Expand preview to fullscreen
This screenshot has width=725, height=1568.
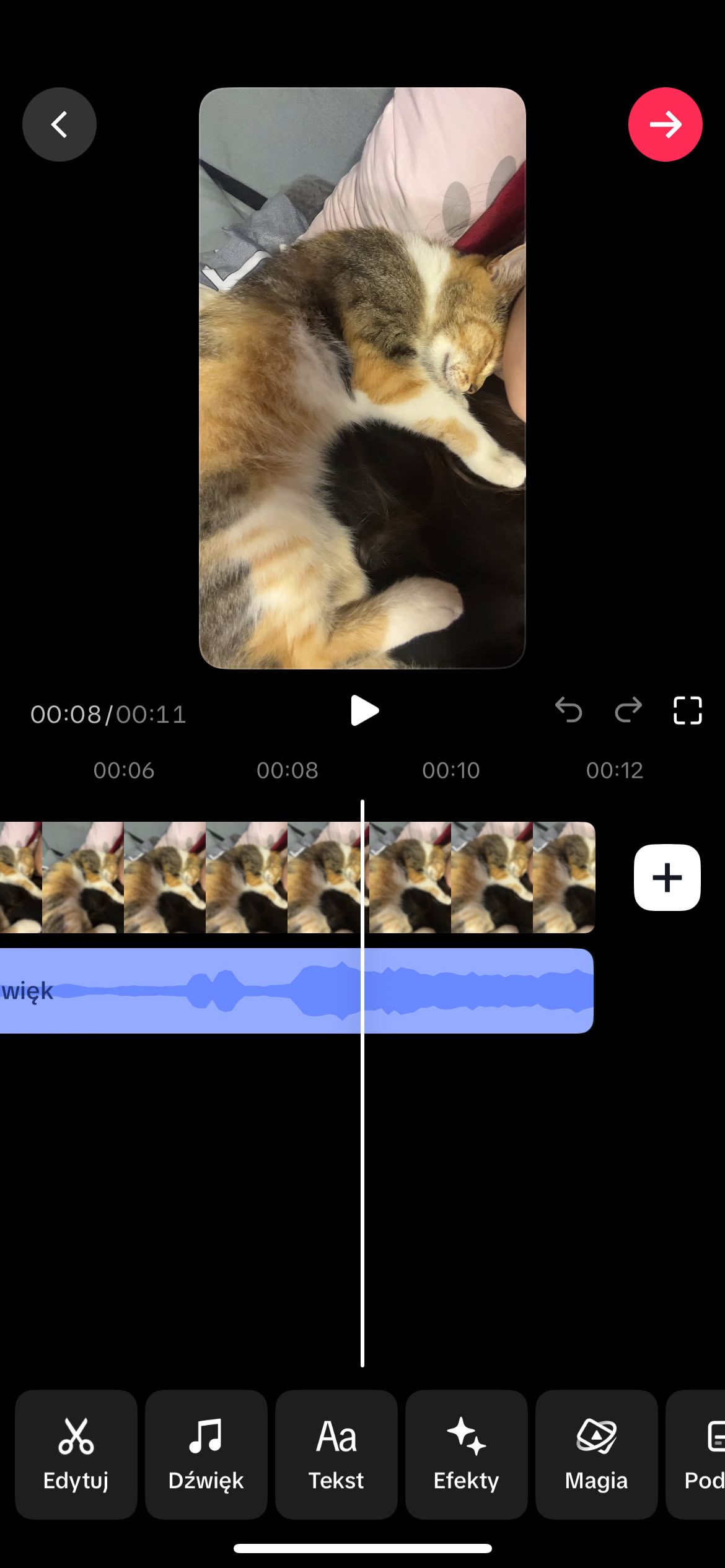687,710
